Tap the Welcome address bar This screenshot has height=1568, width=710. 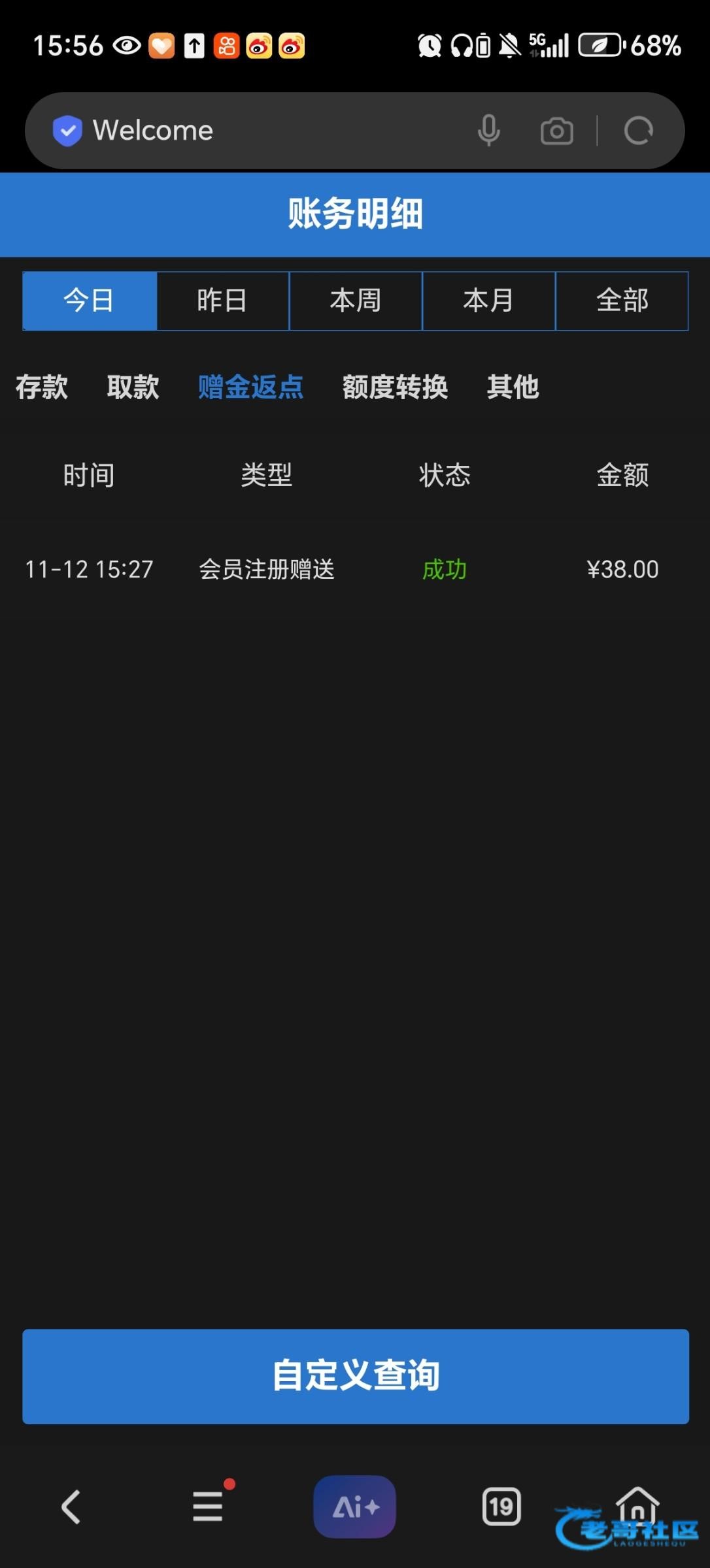(x=262, y=131)
